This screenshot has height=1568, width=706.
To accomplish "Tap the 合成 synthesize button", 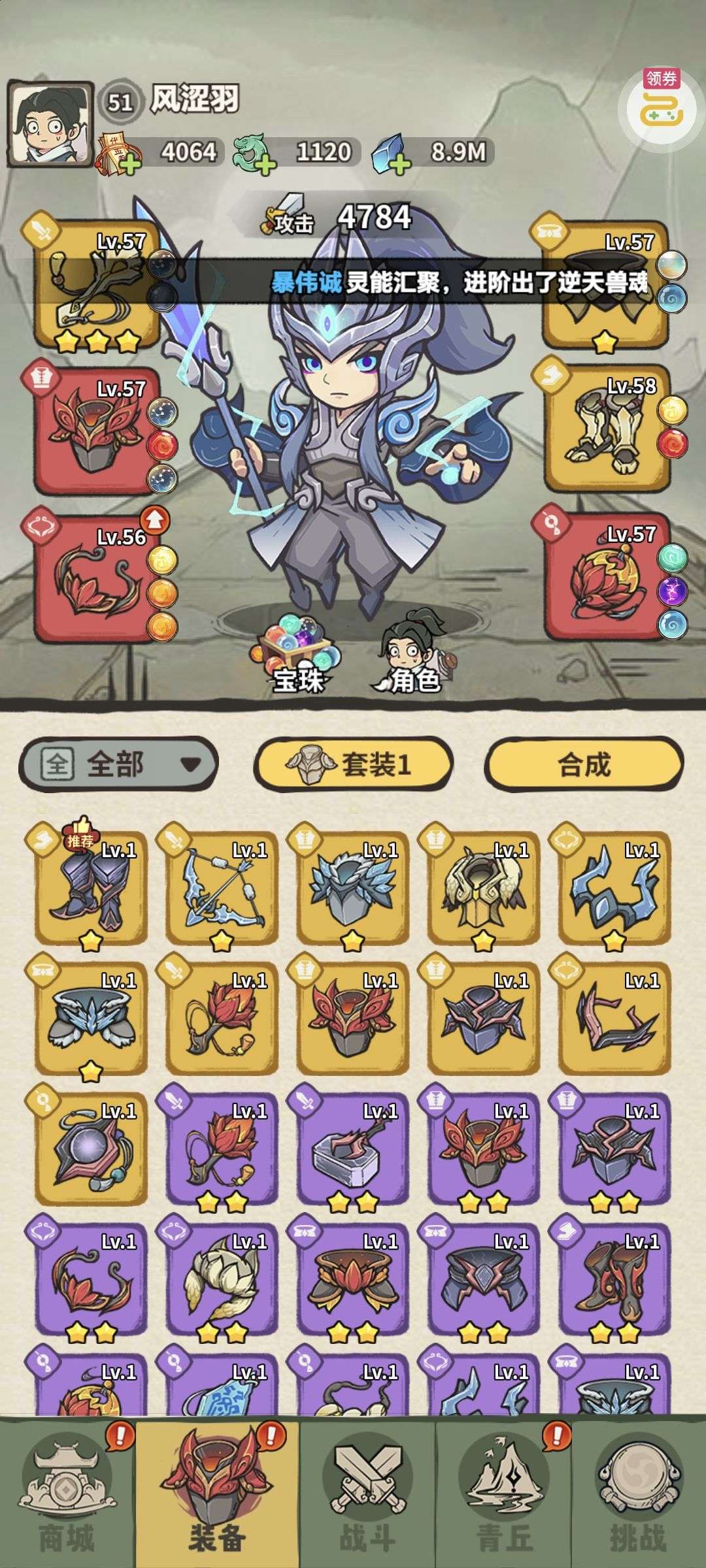I will (584, 764).
